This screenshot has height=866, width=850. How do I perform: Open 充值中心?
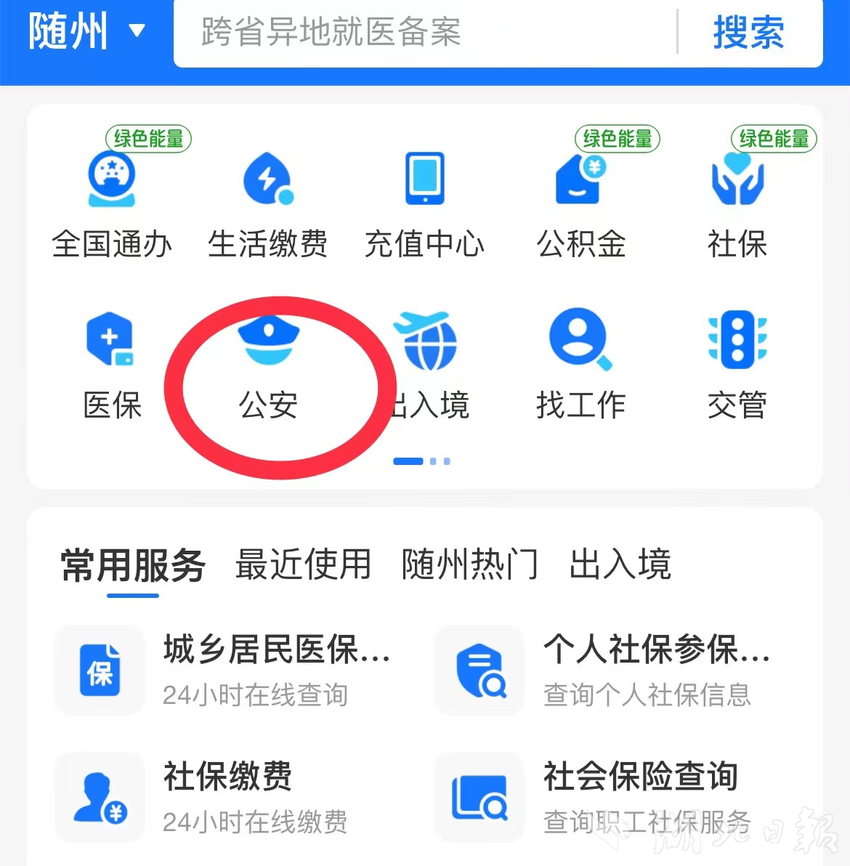[424, 204]
